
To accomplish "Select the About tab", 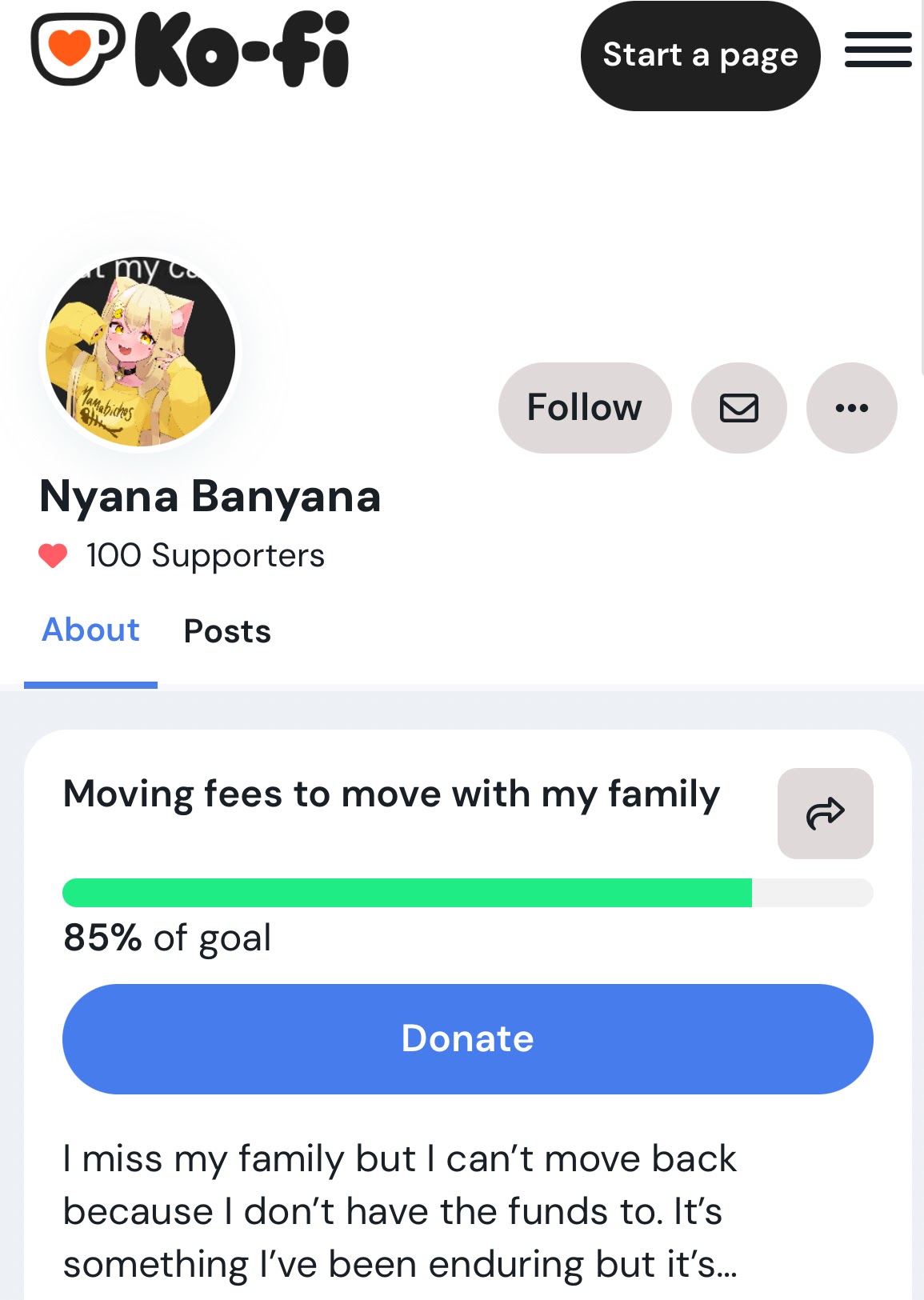I will 91,631.
